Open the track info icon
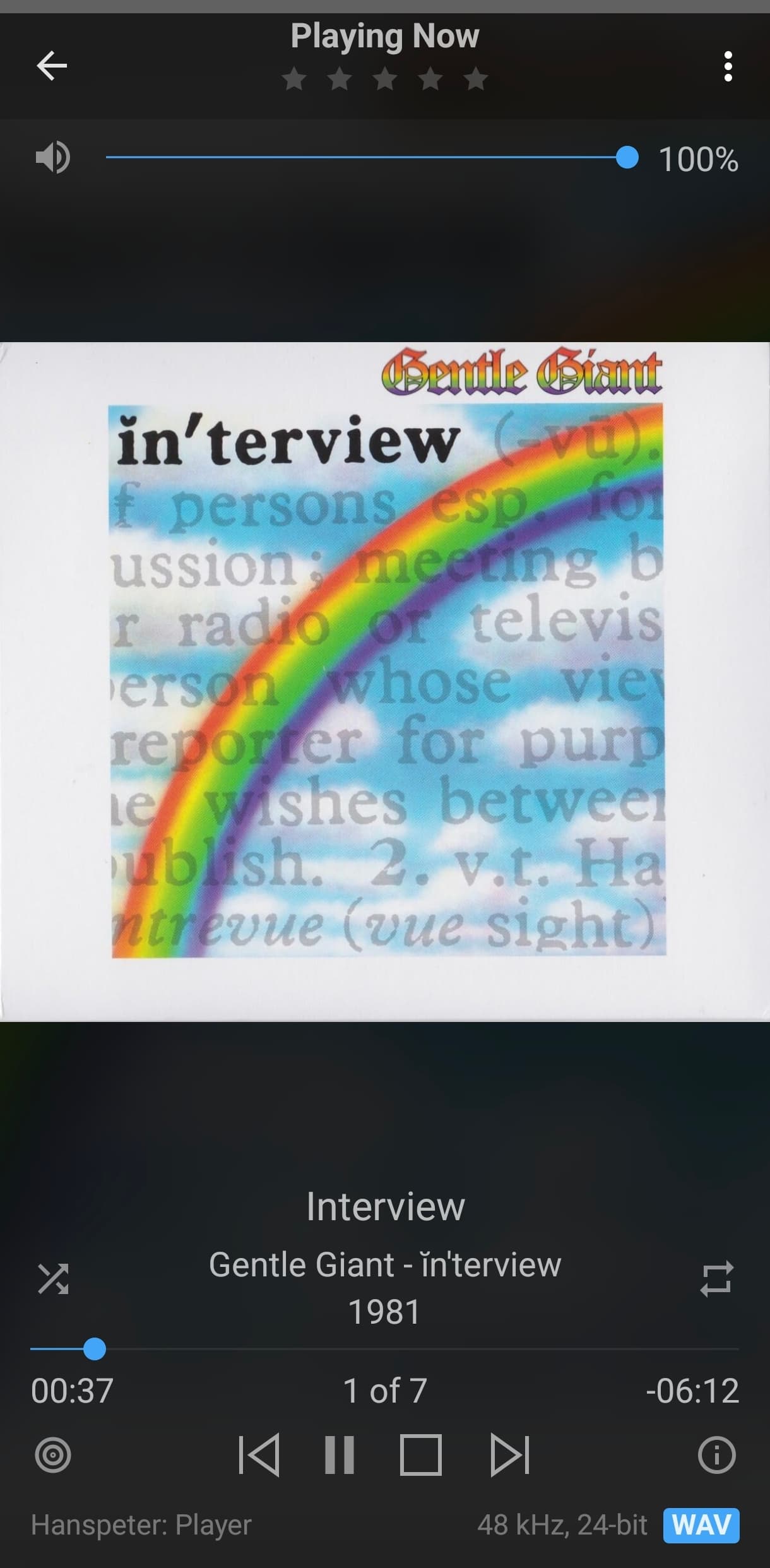 716,1455
